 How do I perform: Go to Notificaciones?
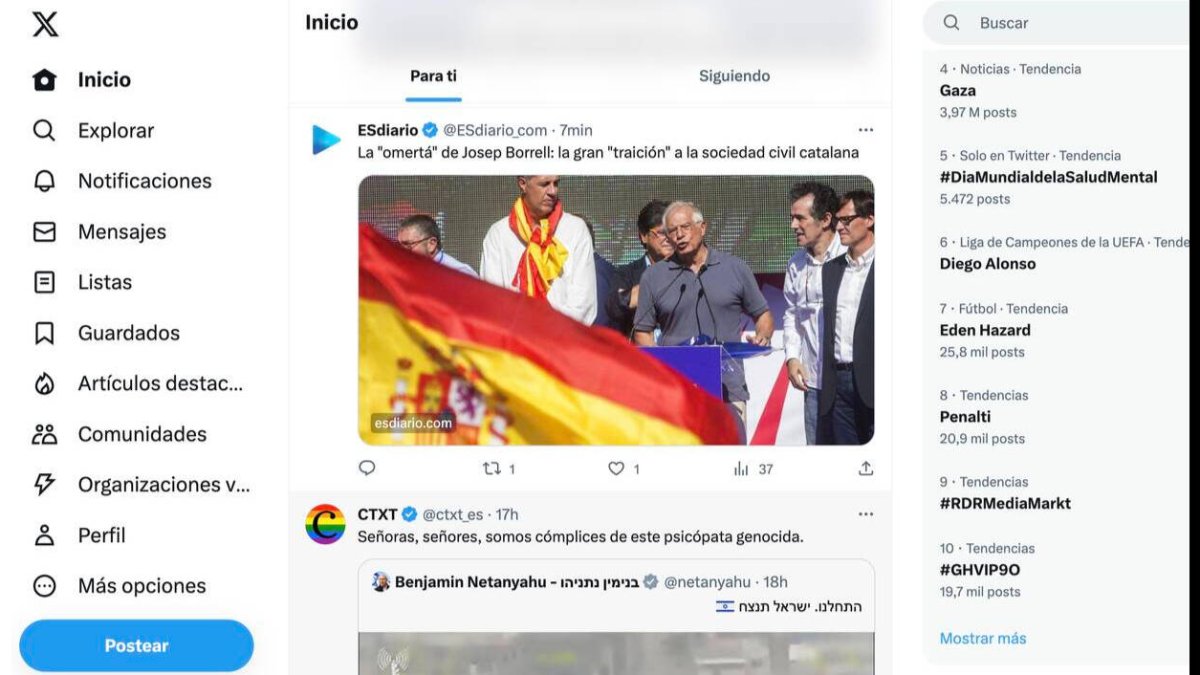(144, 181)
